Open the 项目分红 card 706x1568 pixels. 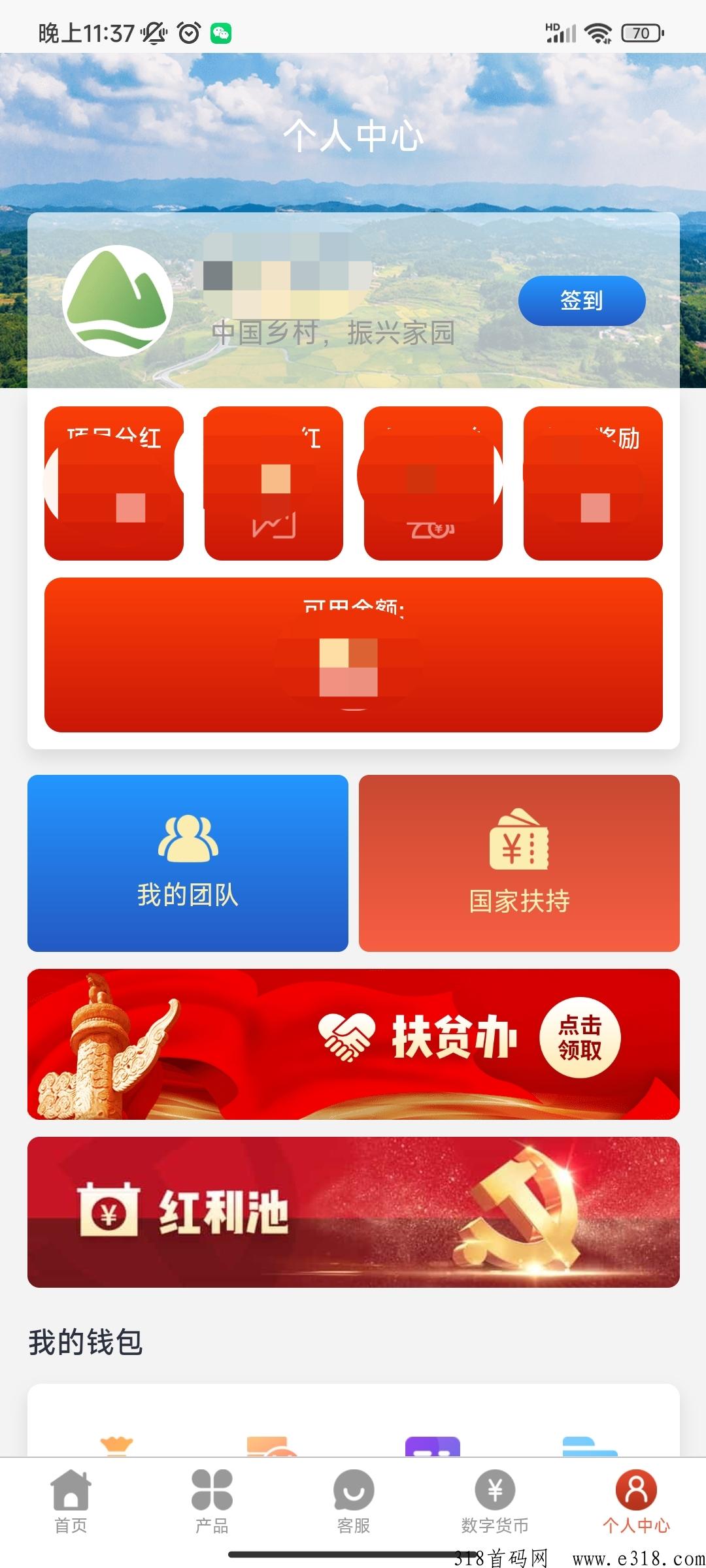click(112, 482)
